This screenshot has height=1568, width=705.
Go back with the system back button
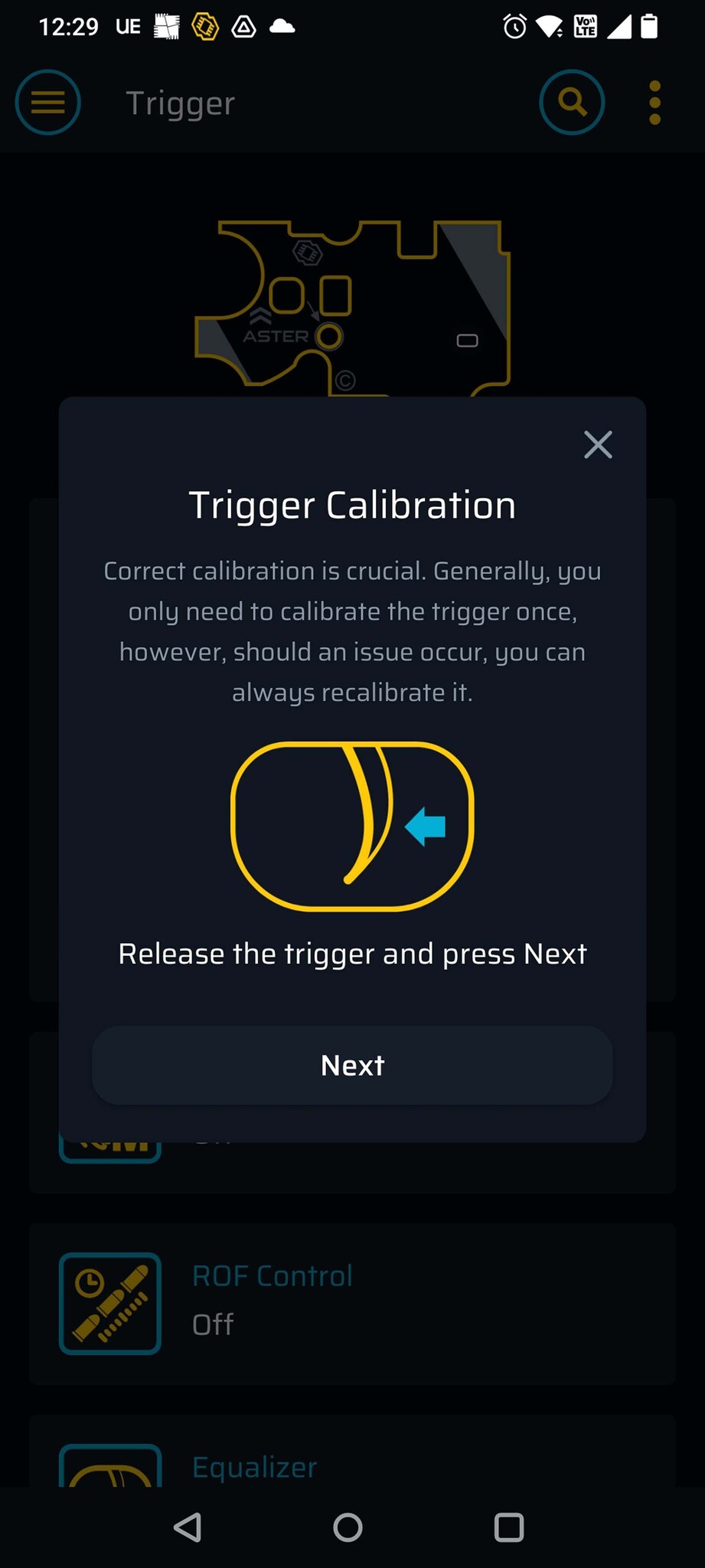(x=188, y=1527)
